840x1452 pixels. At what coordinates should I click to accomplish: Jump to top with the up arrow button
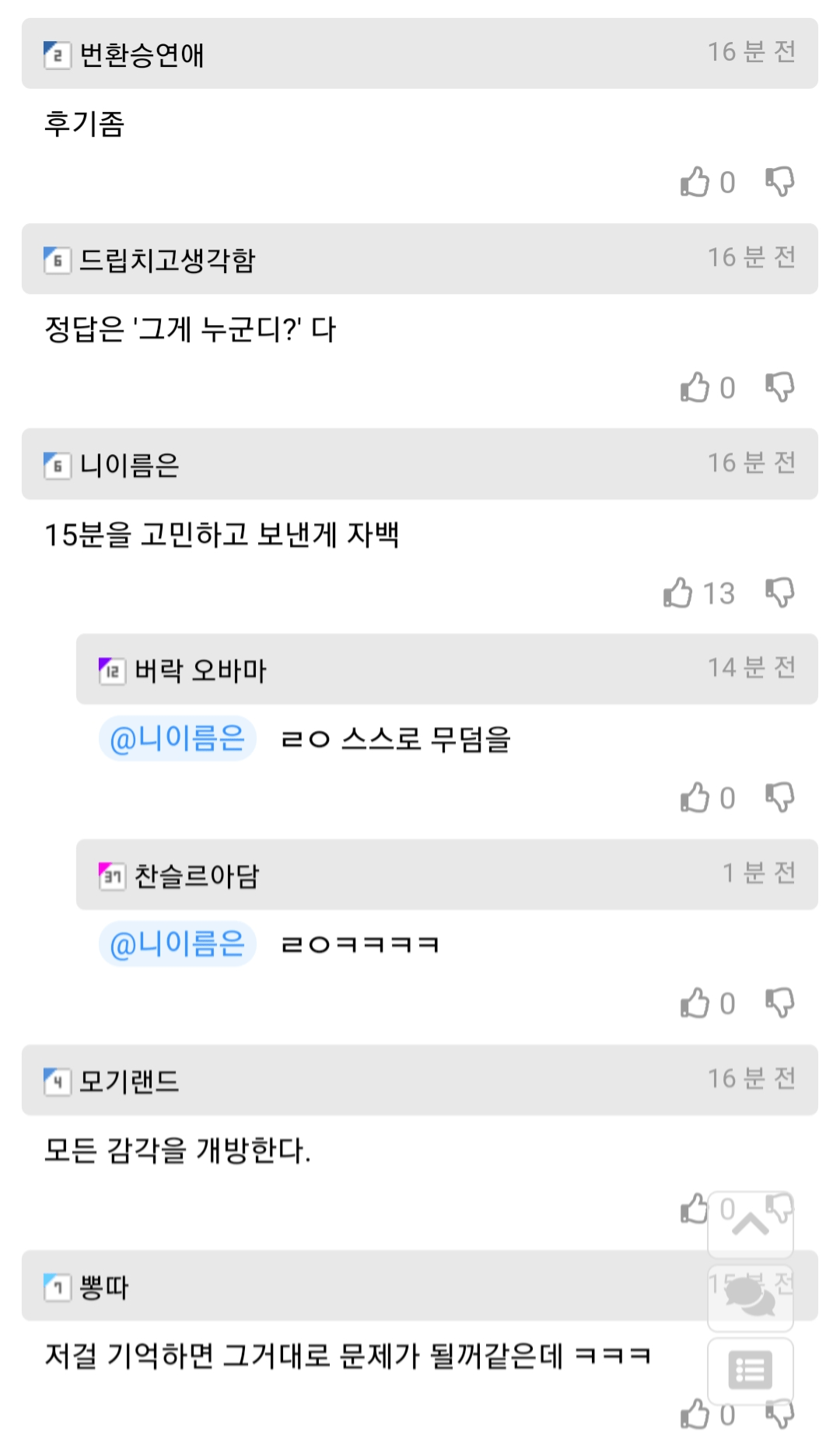coord(750,1224)
